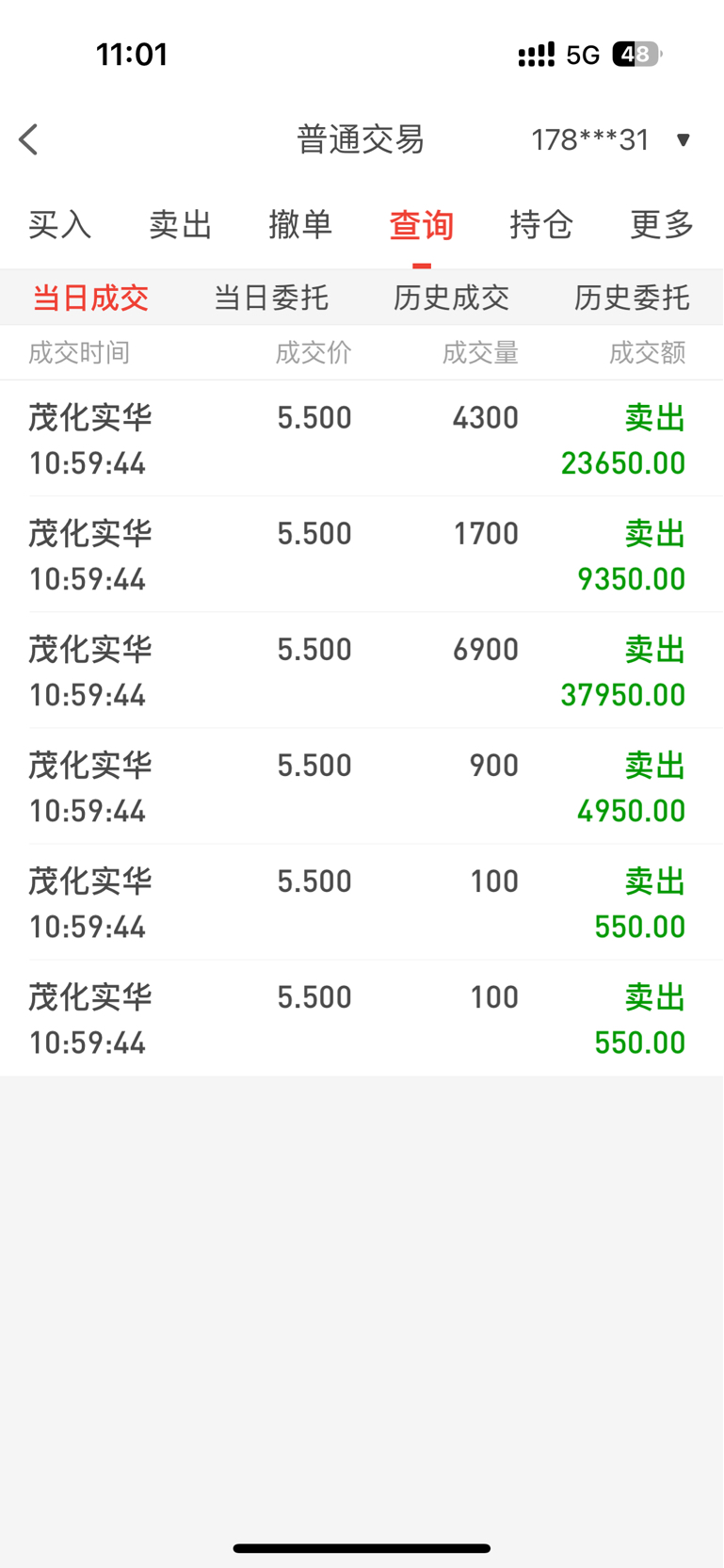This screenshot has width=724, height=1568.
Task: Switch to the 卖出 tab
Action: pyautogui.click(x=181, y=225)
